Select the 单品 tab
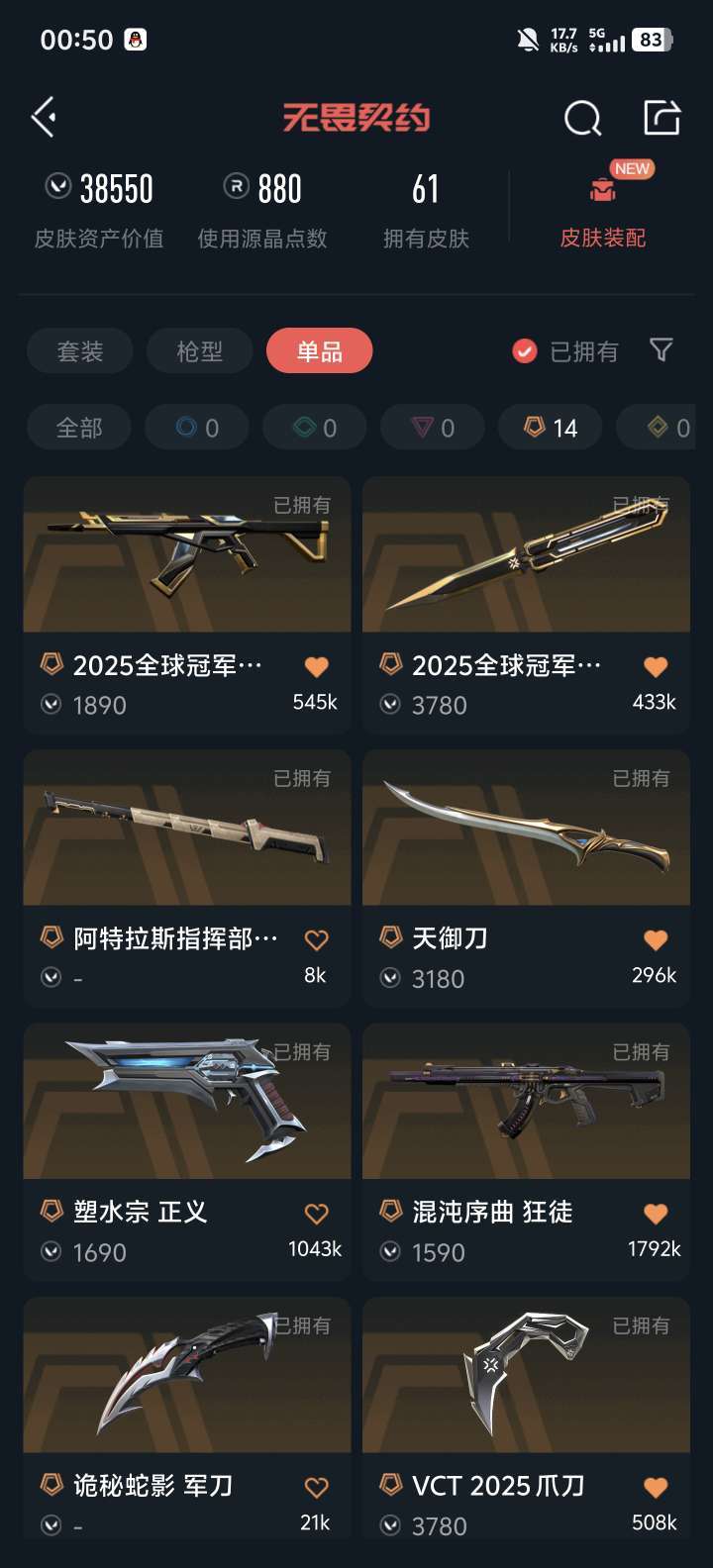Screen dimensions: 713x1568 [x=319, y=351]
